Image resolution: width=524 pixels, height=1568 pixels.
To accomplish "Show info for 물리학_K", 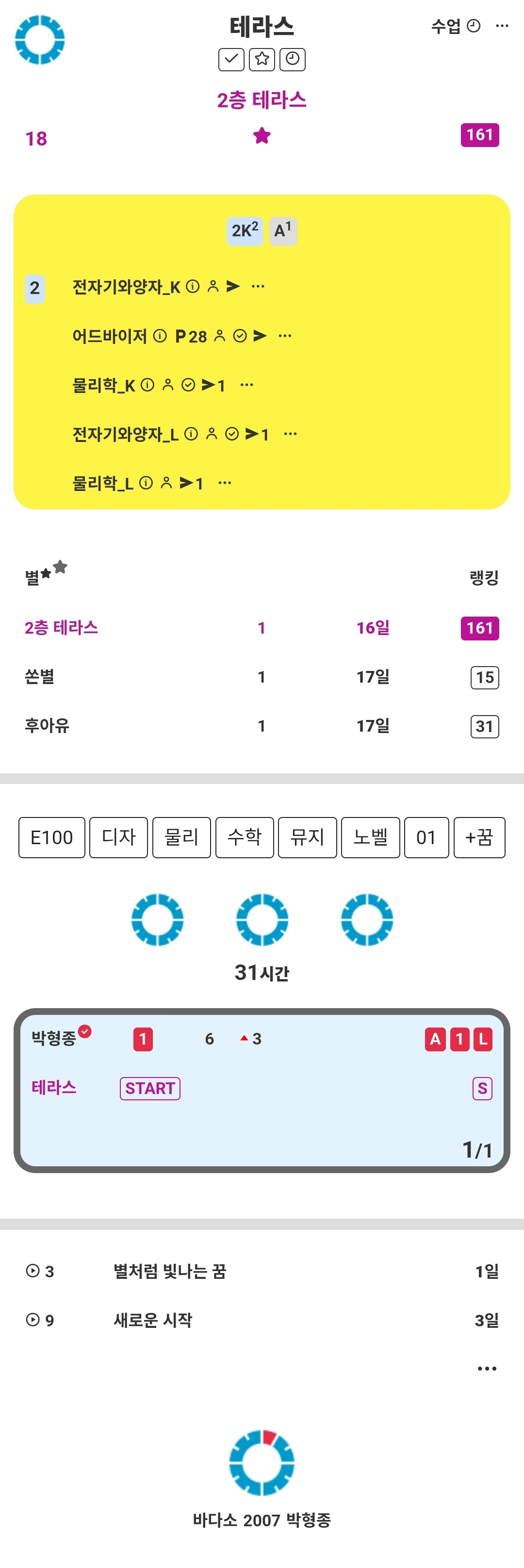I will click(x=147, y=385).
